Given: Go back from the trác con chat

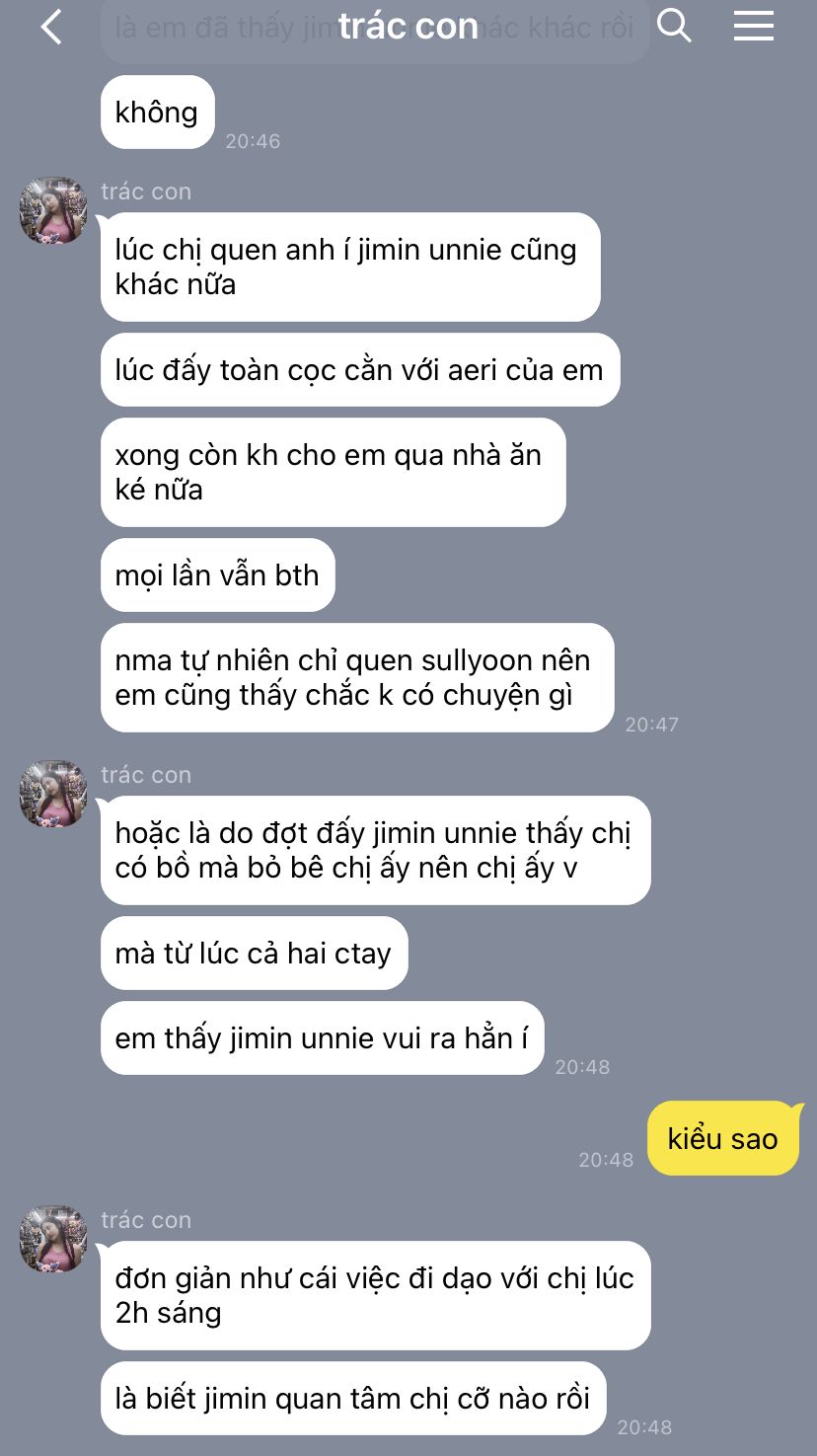Looking at the screenshot, I should click(51, 27).
